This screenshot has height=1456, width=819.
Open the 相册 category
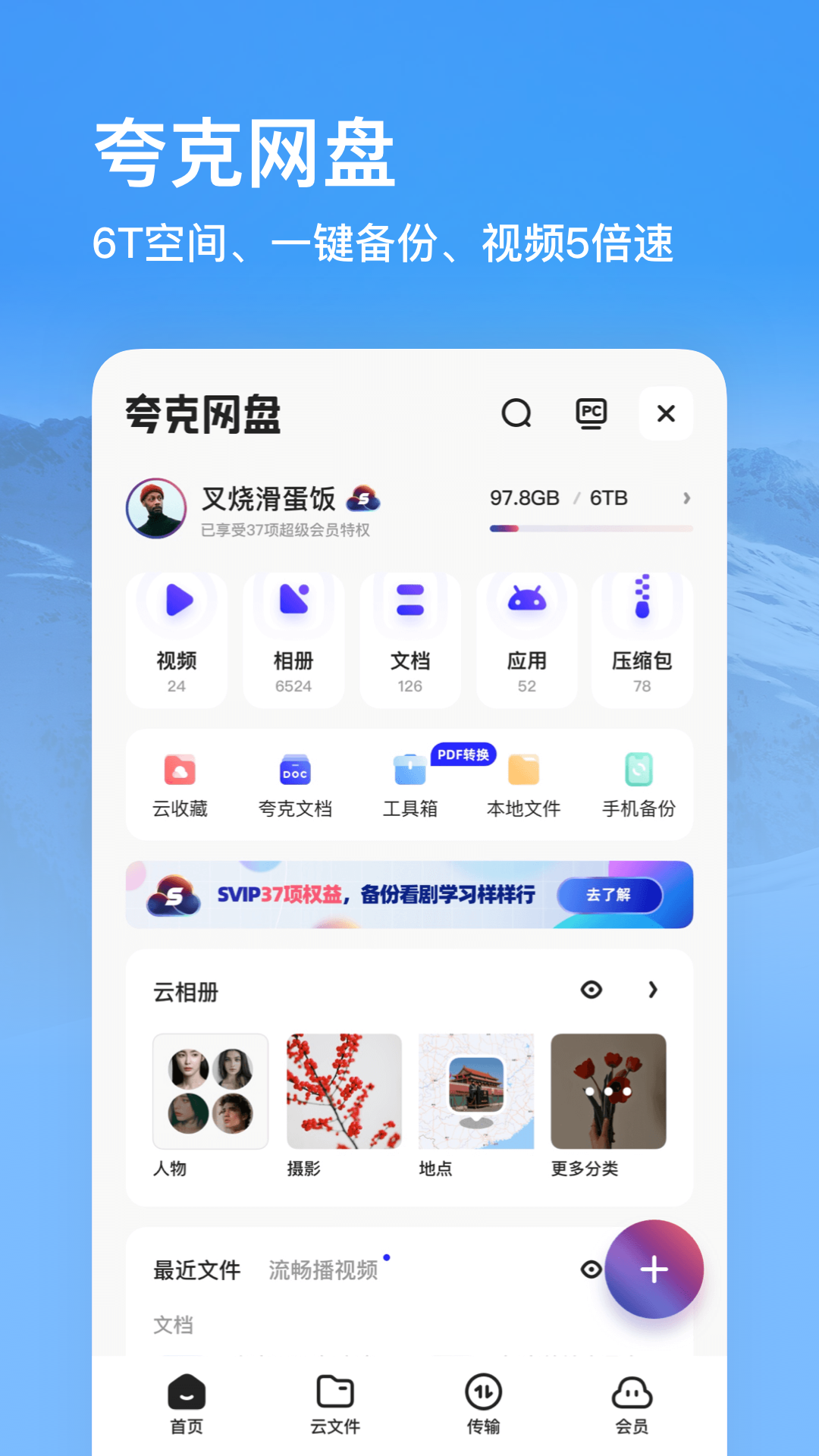pos(293,637)
